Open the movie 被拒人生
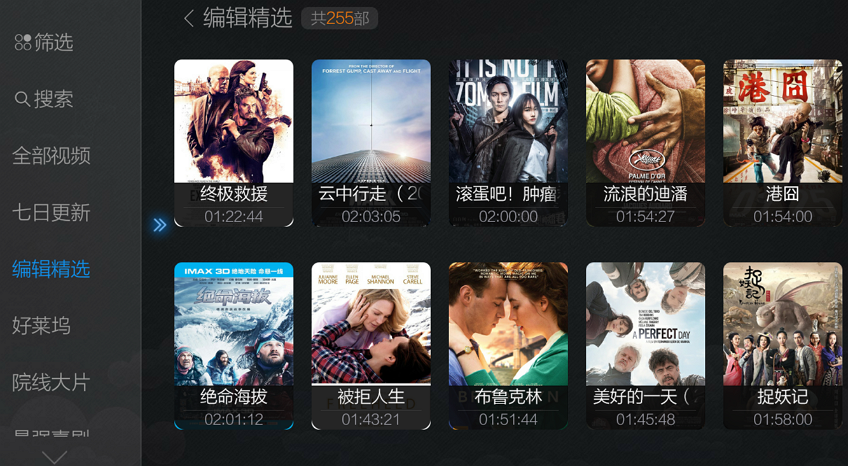The image size is (848, 466). [x=370, y=345]
